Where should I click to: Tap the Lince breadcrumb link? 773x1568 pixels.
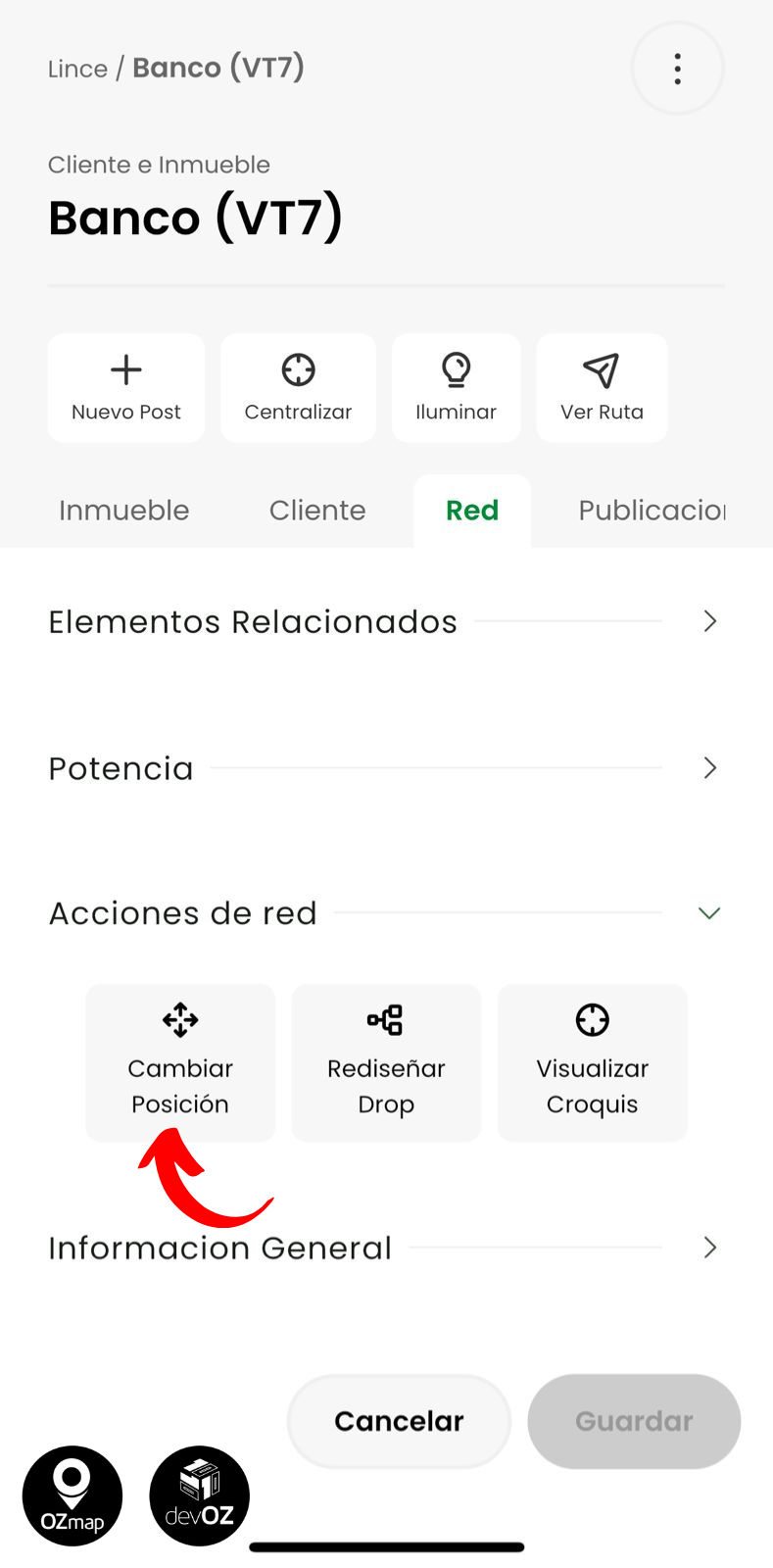77,69
